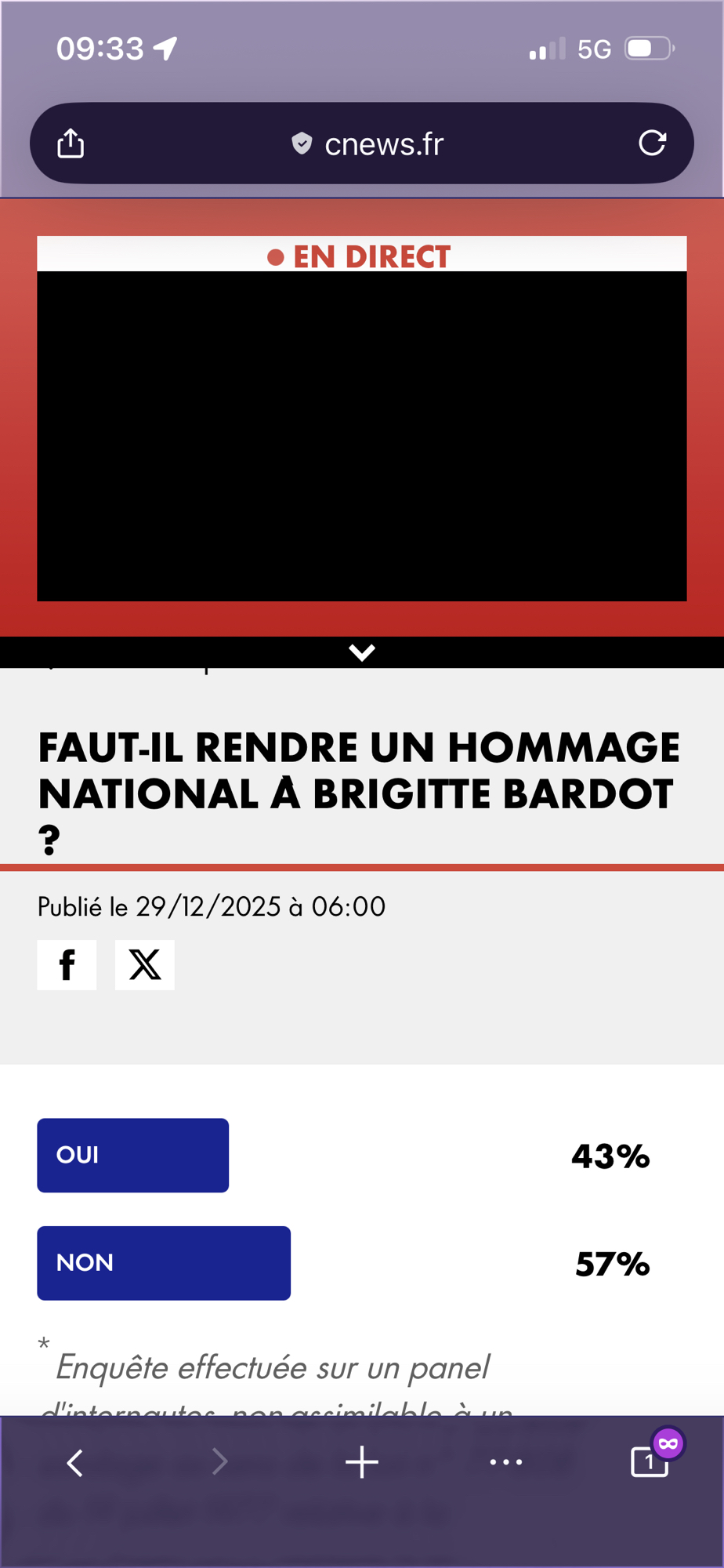Image resolution: width=724 pixels, height=1568 pixels.
Task: Share the article on Facebook
Action: point(67,964)
